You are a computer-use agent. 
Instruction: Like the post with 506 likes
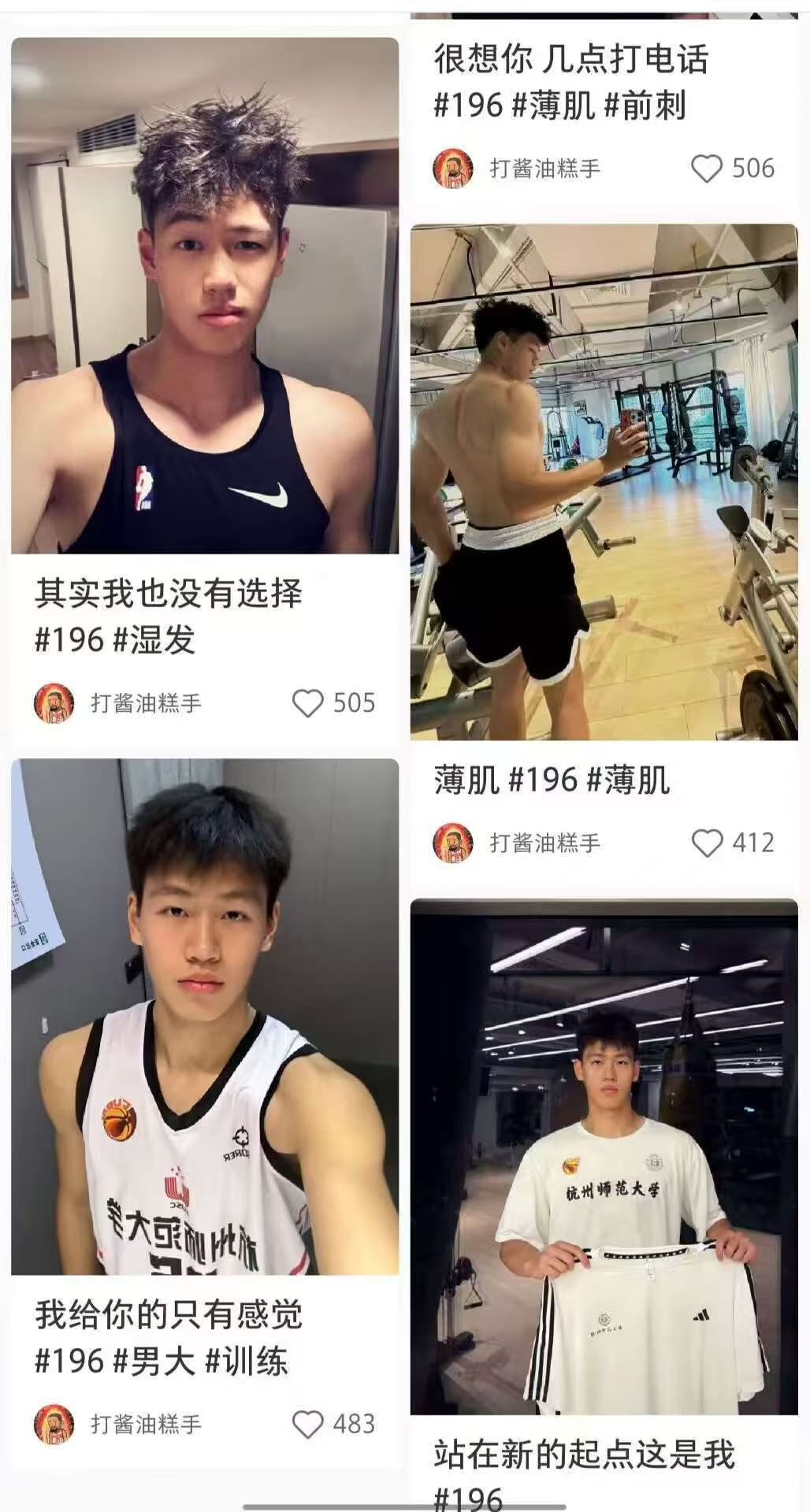point(707,169)
